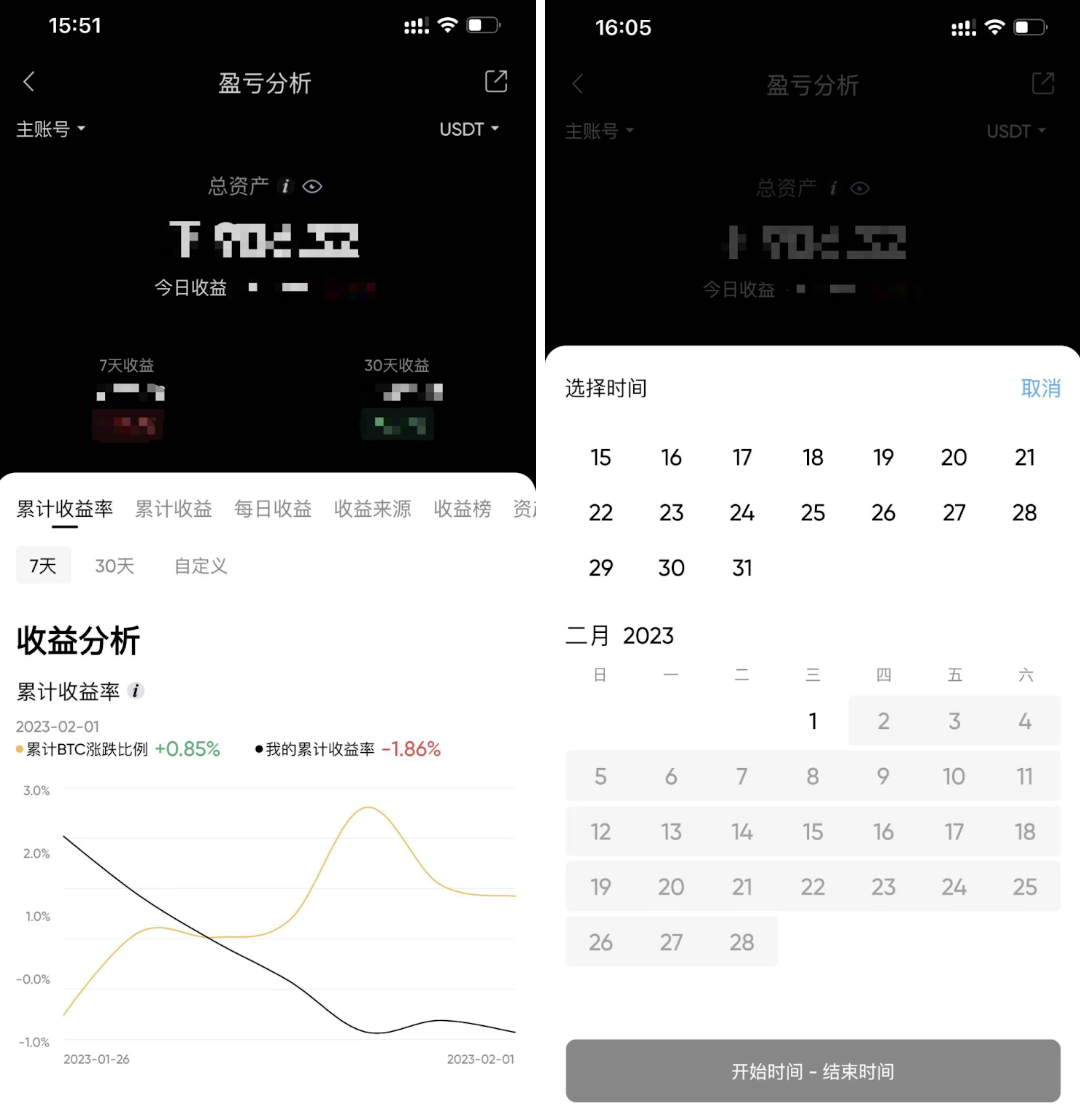1080x1118 pixels.
Task: Choose day 29 in the date picker
Action: tap(600, 568)
